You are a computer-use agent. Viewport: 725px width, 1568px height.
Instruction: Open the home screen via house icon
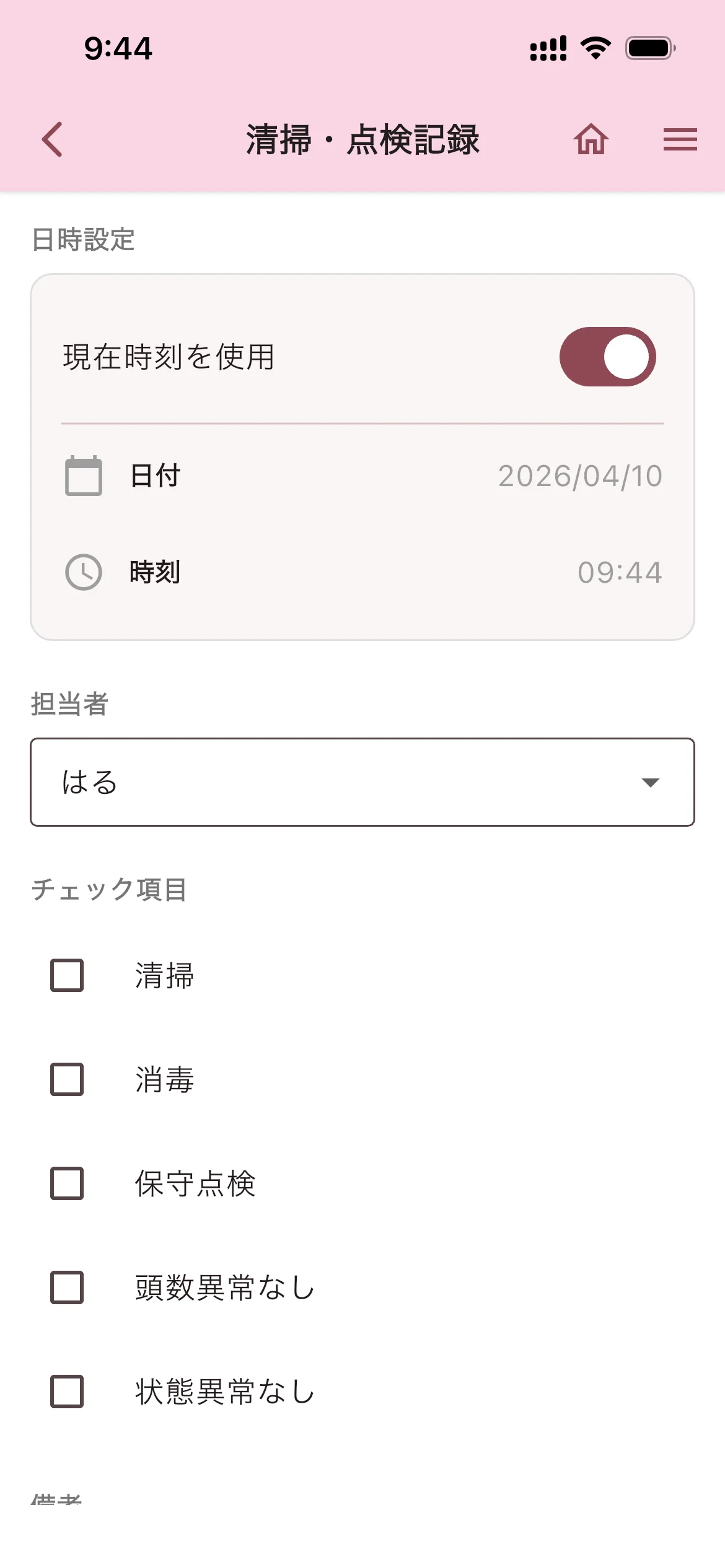point(592,140)
